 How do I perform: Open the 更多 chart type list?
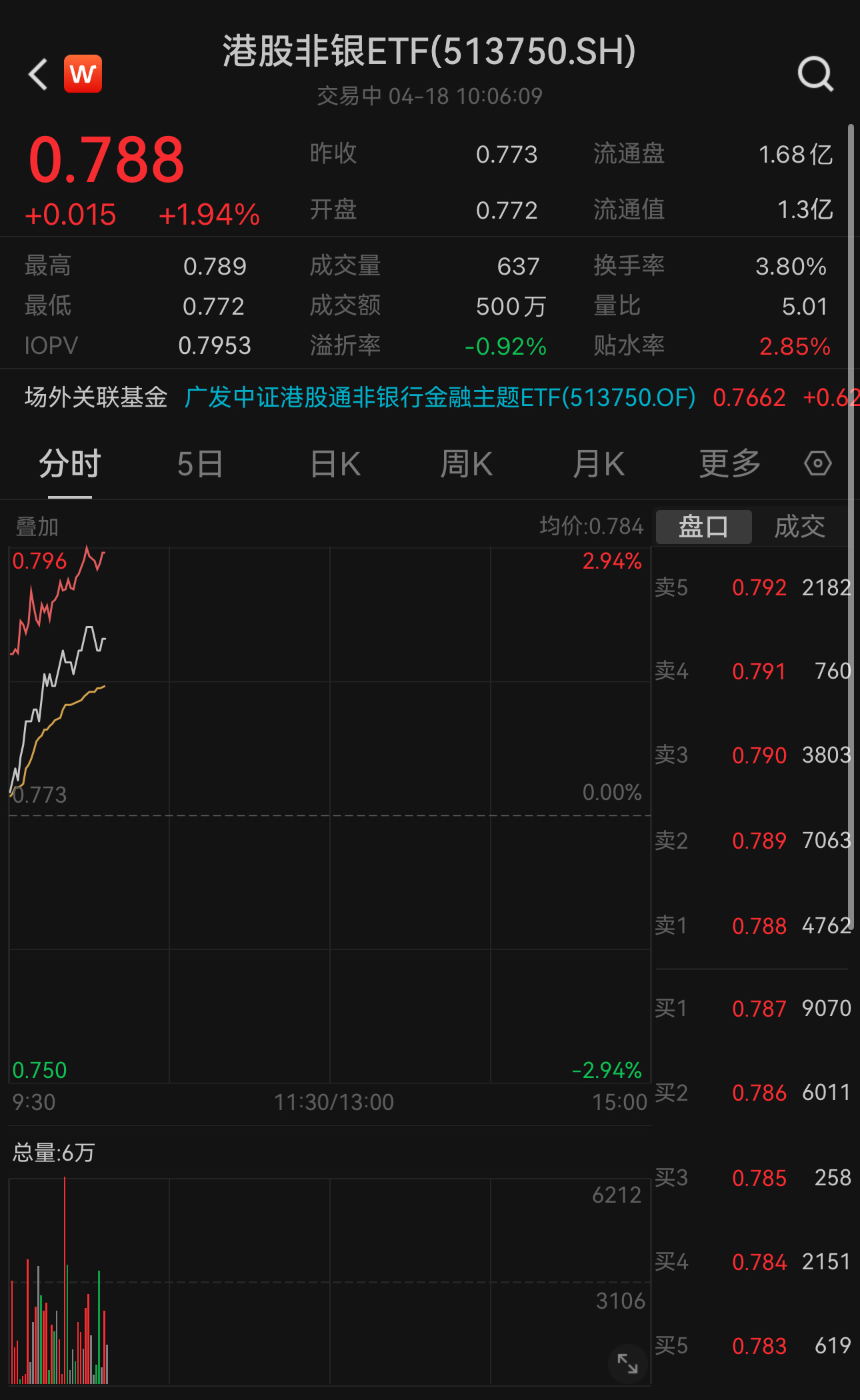(x=729, y=463)
